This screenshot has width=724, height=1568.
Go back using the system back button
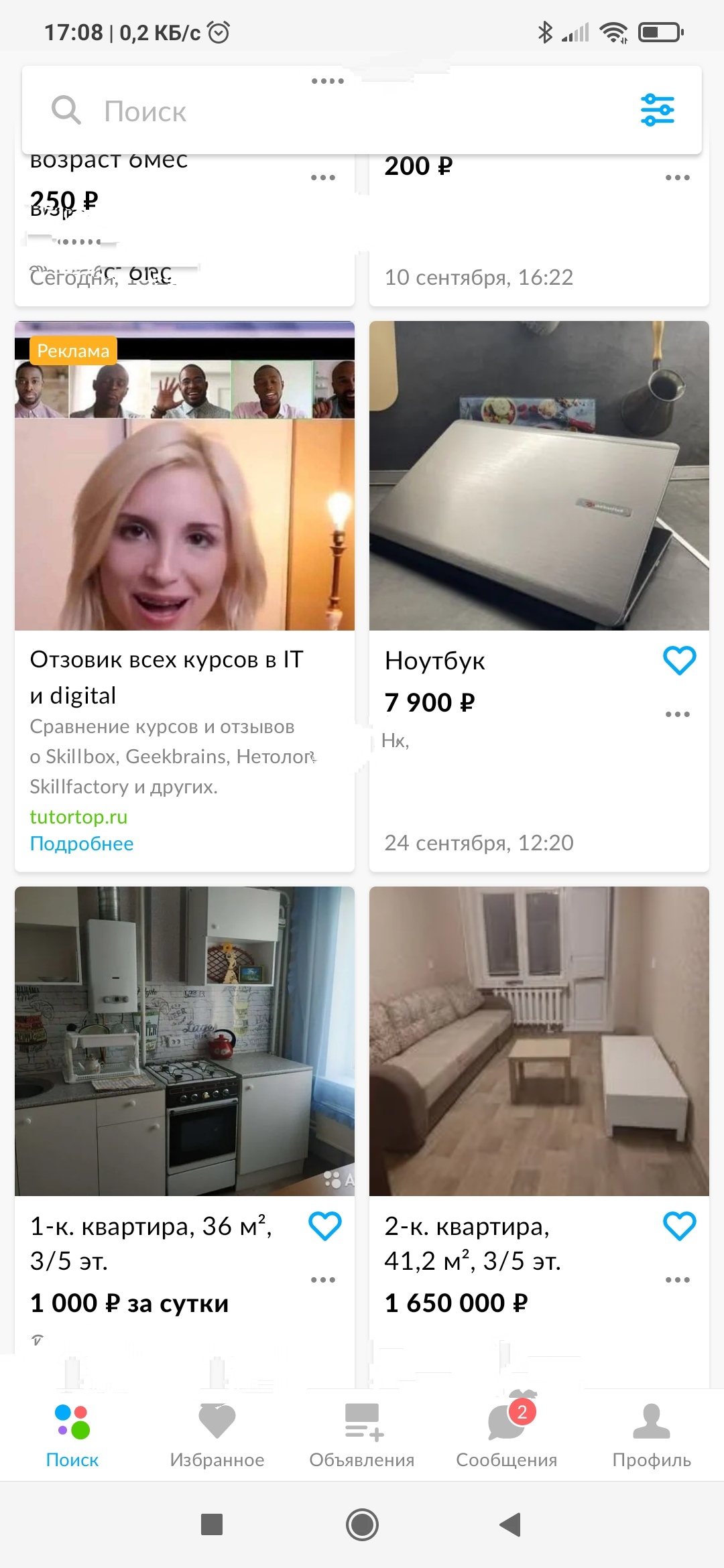pyautogui.click(x=511, y=1524)
